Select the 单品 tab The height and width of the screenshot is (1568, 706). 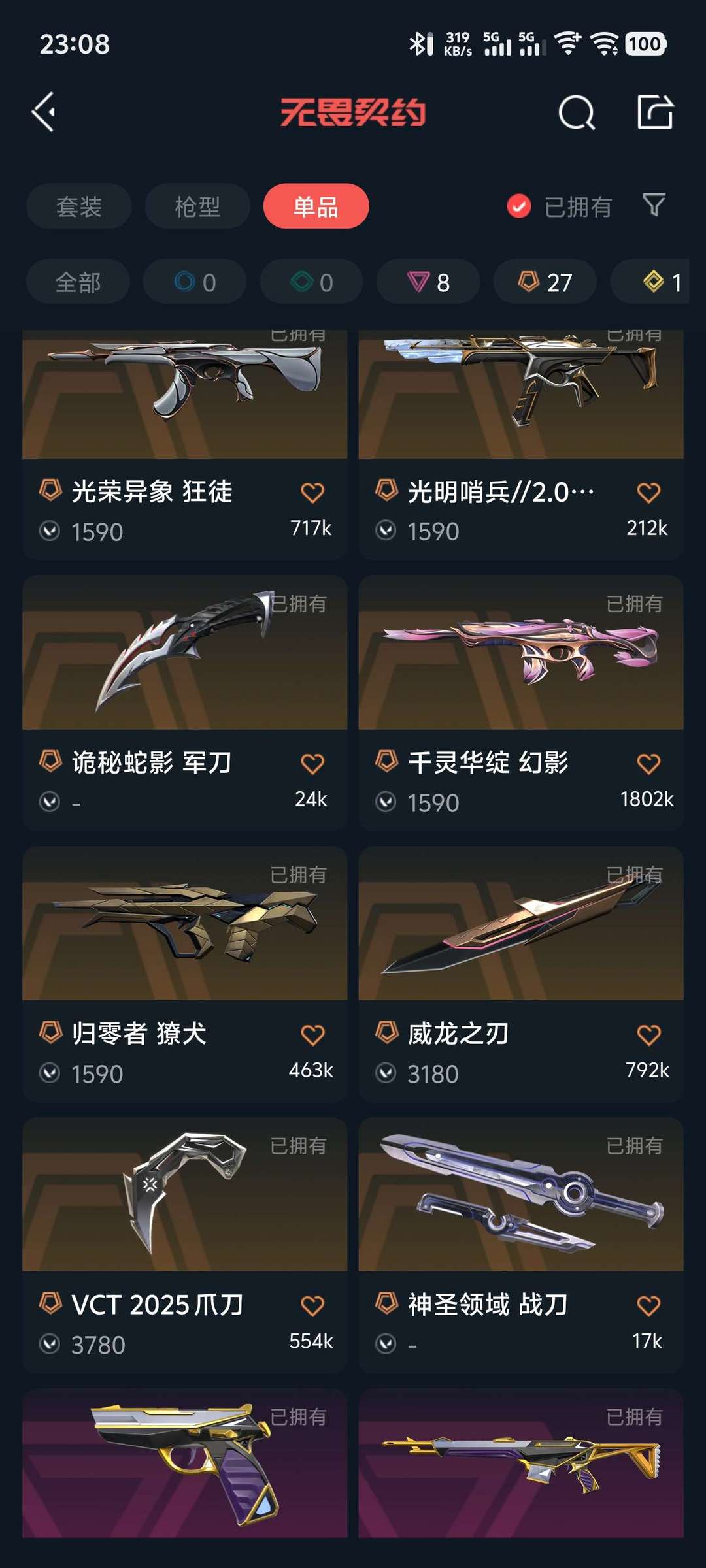click(x=316, y=206)
